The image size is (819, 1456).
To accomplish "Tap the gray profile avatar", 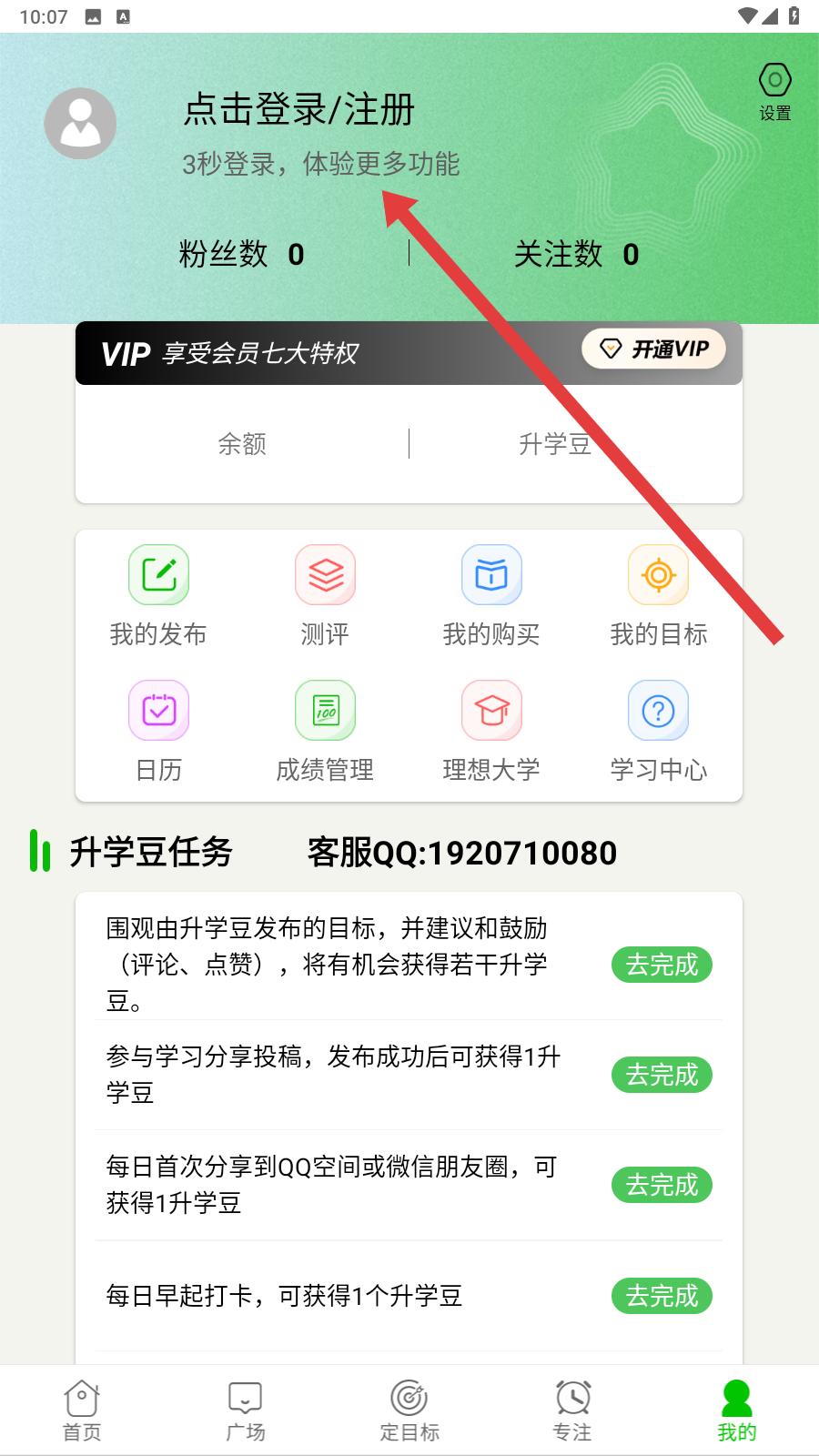I will pos(80,124).
